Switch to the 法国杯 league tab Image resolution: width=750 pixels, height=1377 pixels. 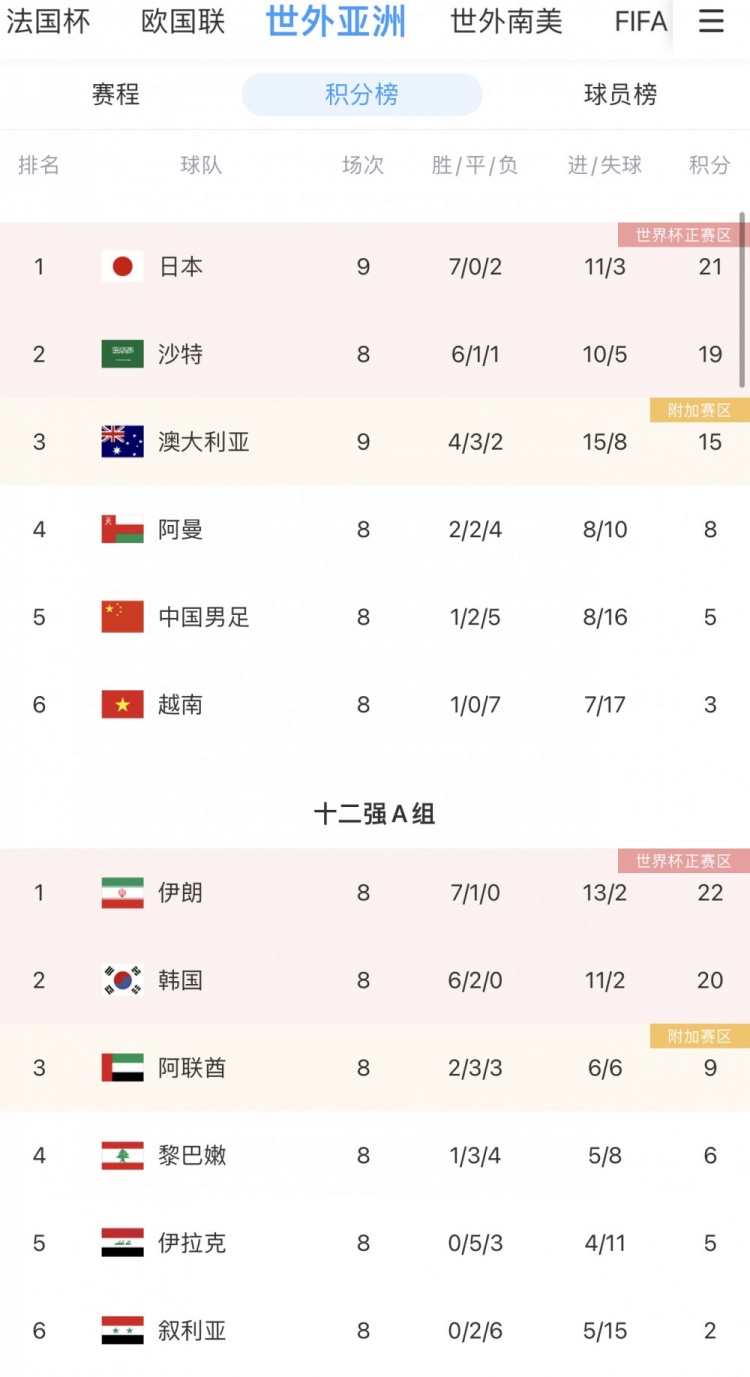click(x=48, y=21)
